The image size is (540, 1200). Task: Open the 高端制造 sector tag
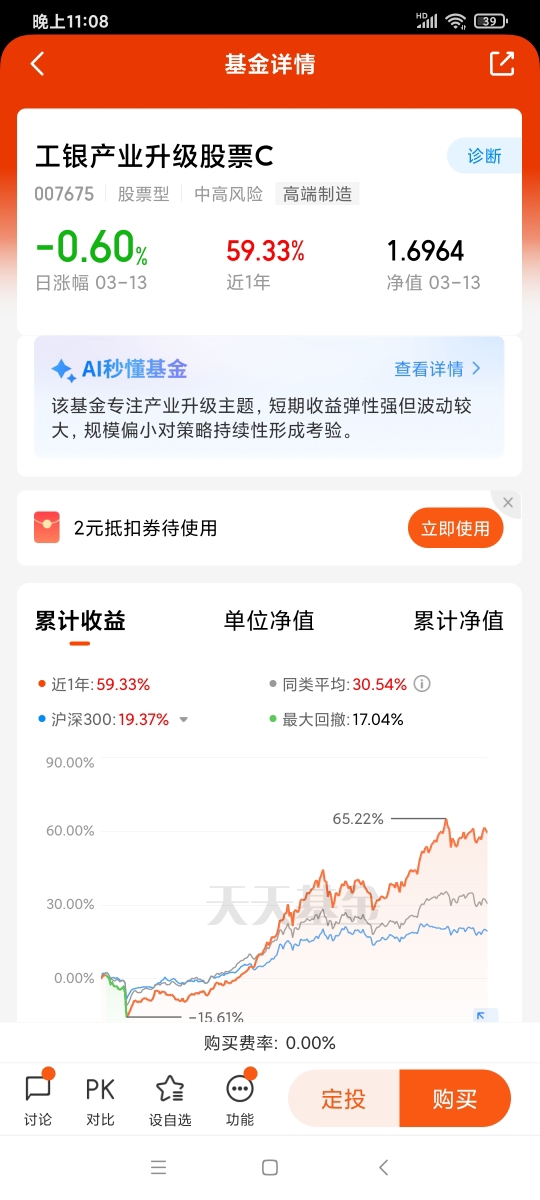(x=317, y=194)
